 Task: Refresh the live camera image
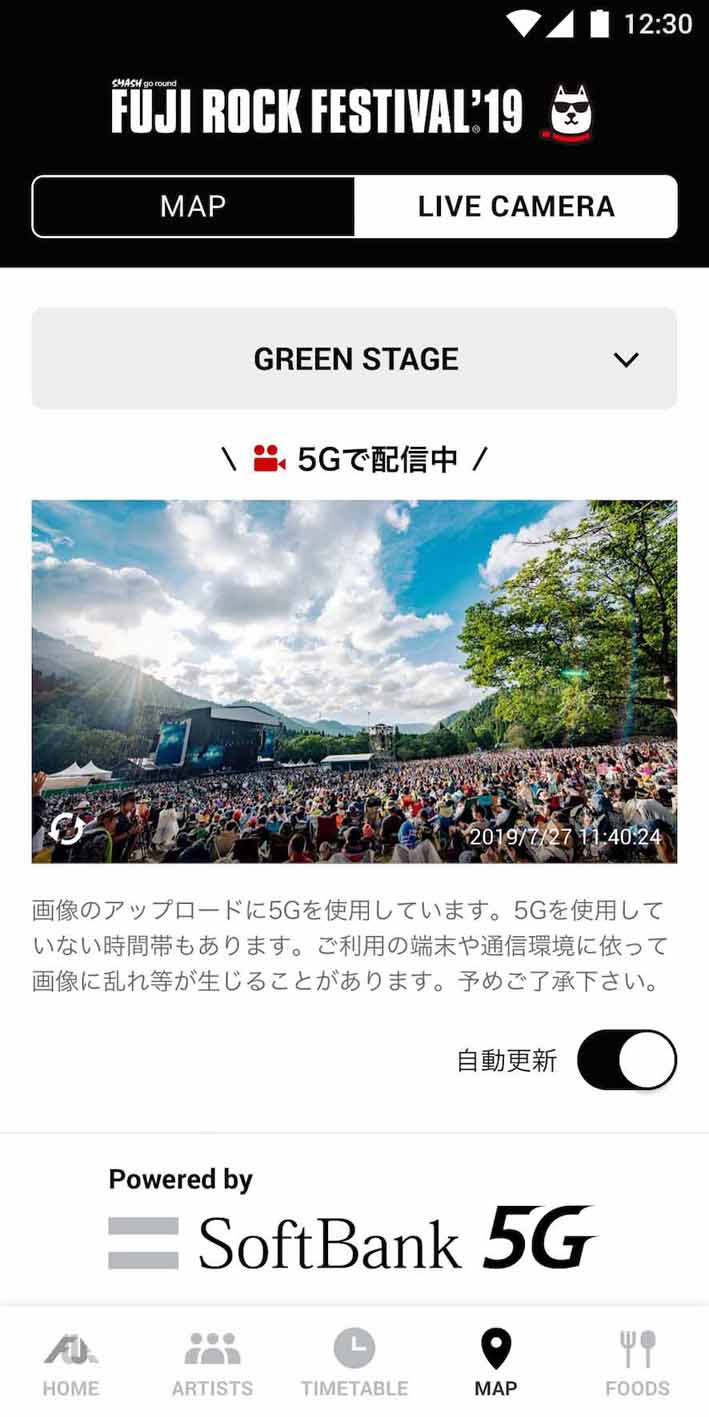tap(67, 829)
